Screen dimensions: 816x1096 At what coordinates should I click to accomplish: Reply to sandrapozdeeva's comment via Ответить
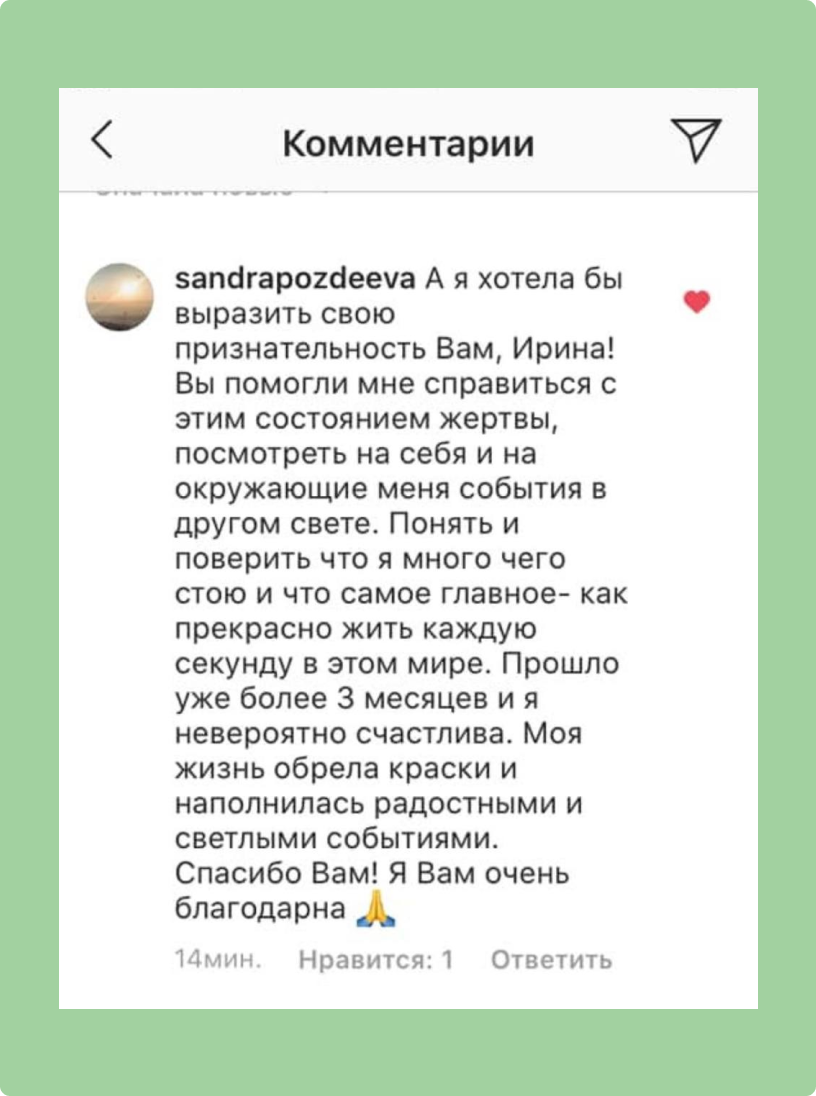point(551,960)
